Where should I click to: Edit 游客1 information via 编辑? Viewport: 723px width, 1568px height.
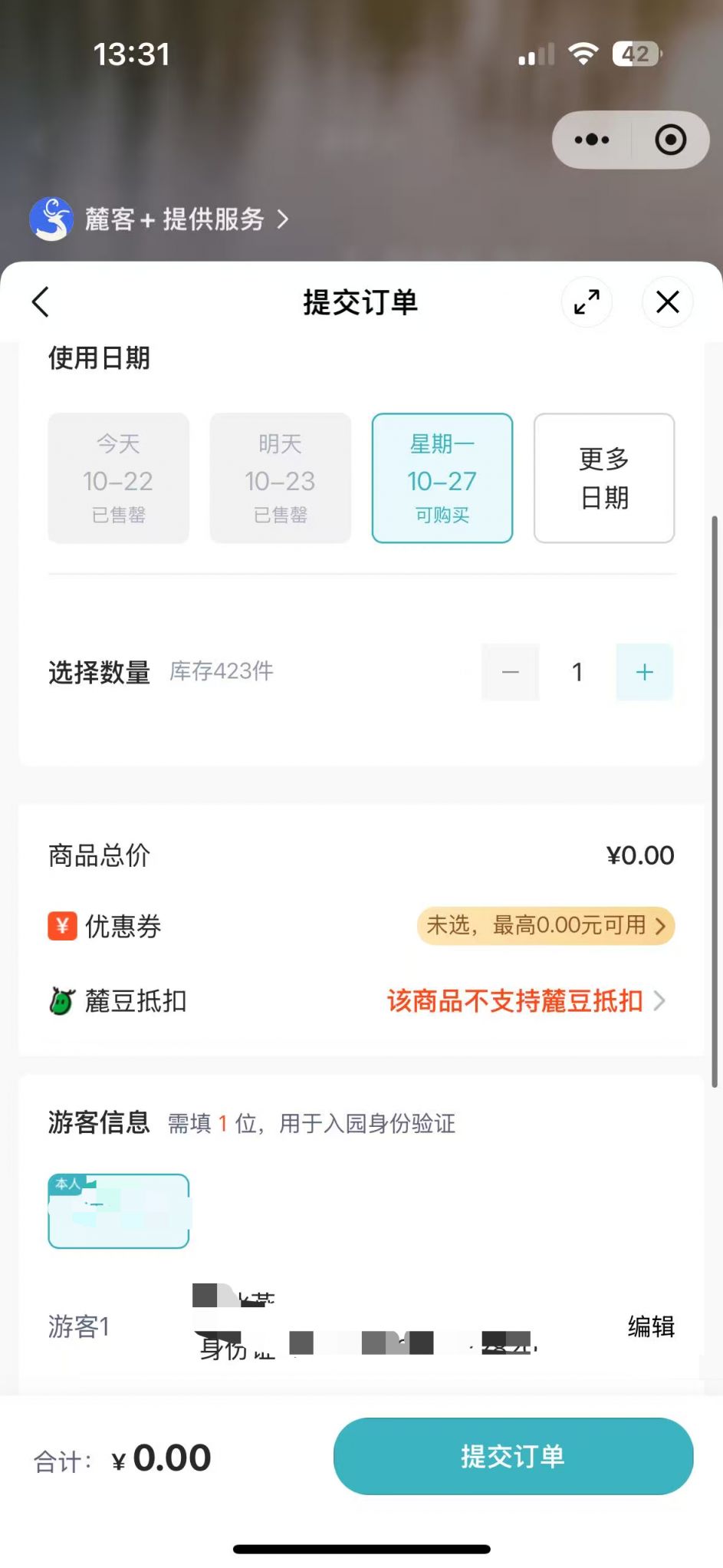651,1326
